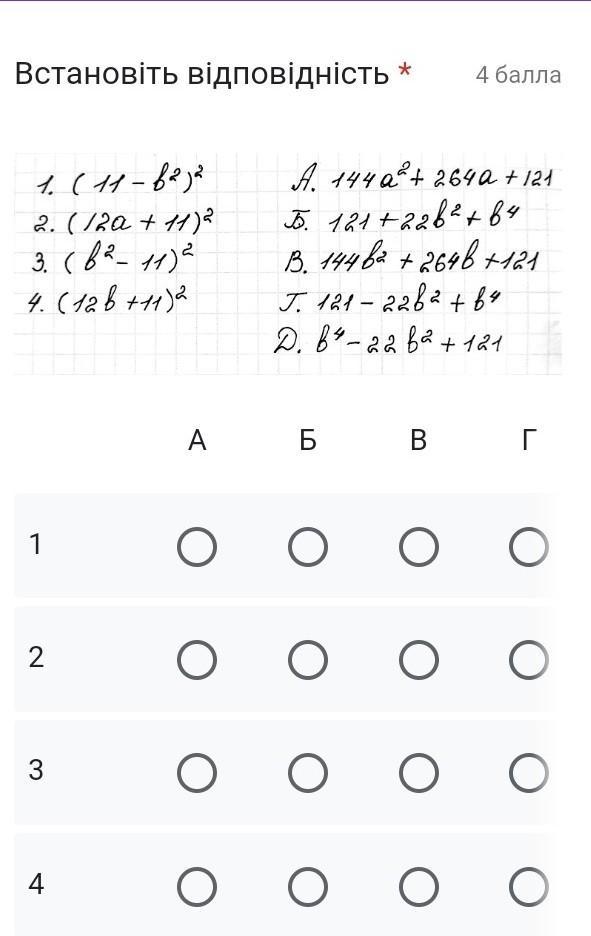Choose option В in row 1
591x936 pixels.
pos(418,547)
